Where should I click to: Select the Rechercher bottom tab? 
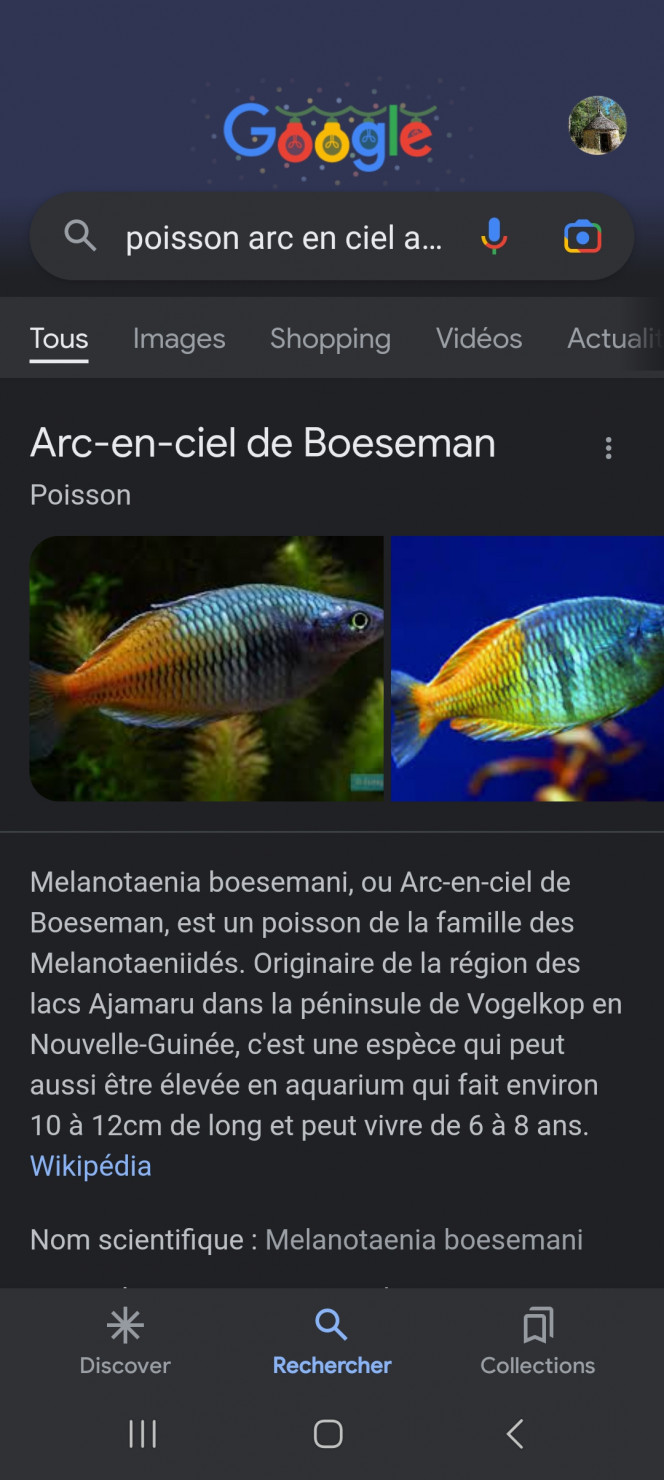point(331,1342)
